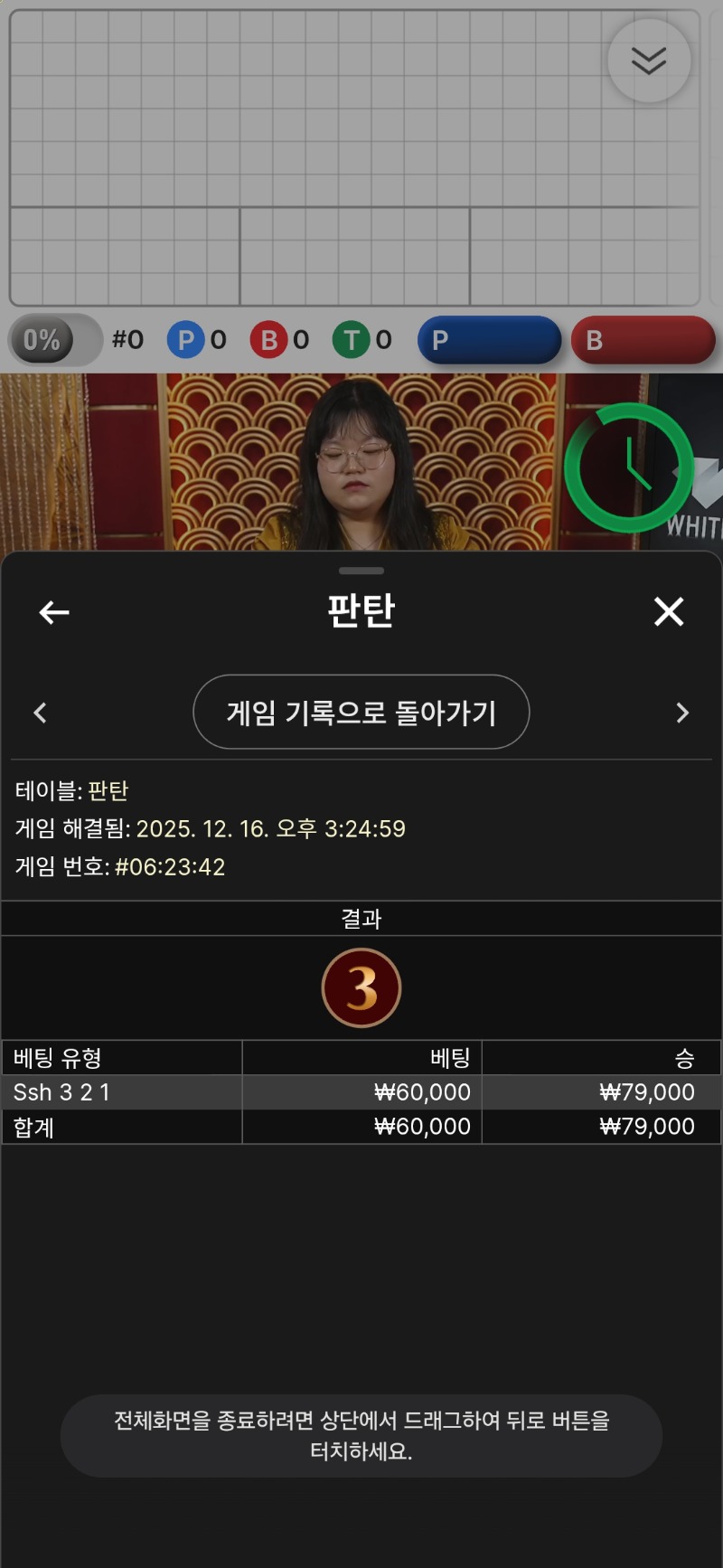Collapse the roadmap with double chevron

point(649,61)
